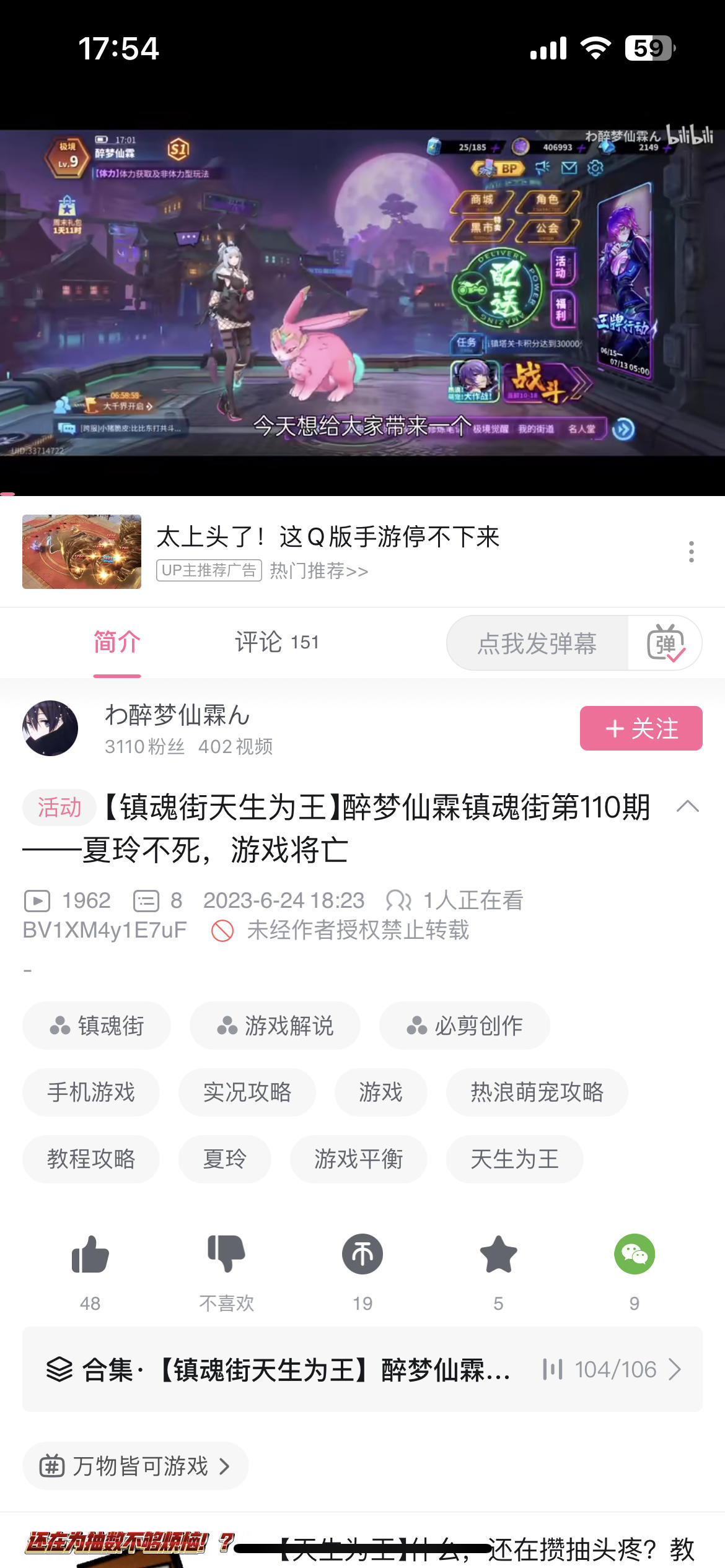
Task: Tap the 必剪创作 tag chip
Action: click(465, 1026)
